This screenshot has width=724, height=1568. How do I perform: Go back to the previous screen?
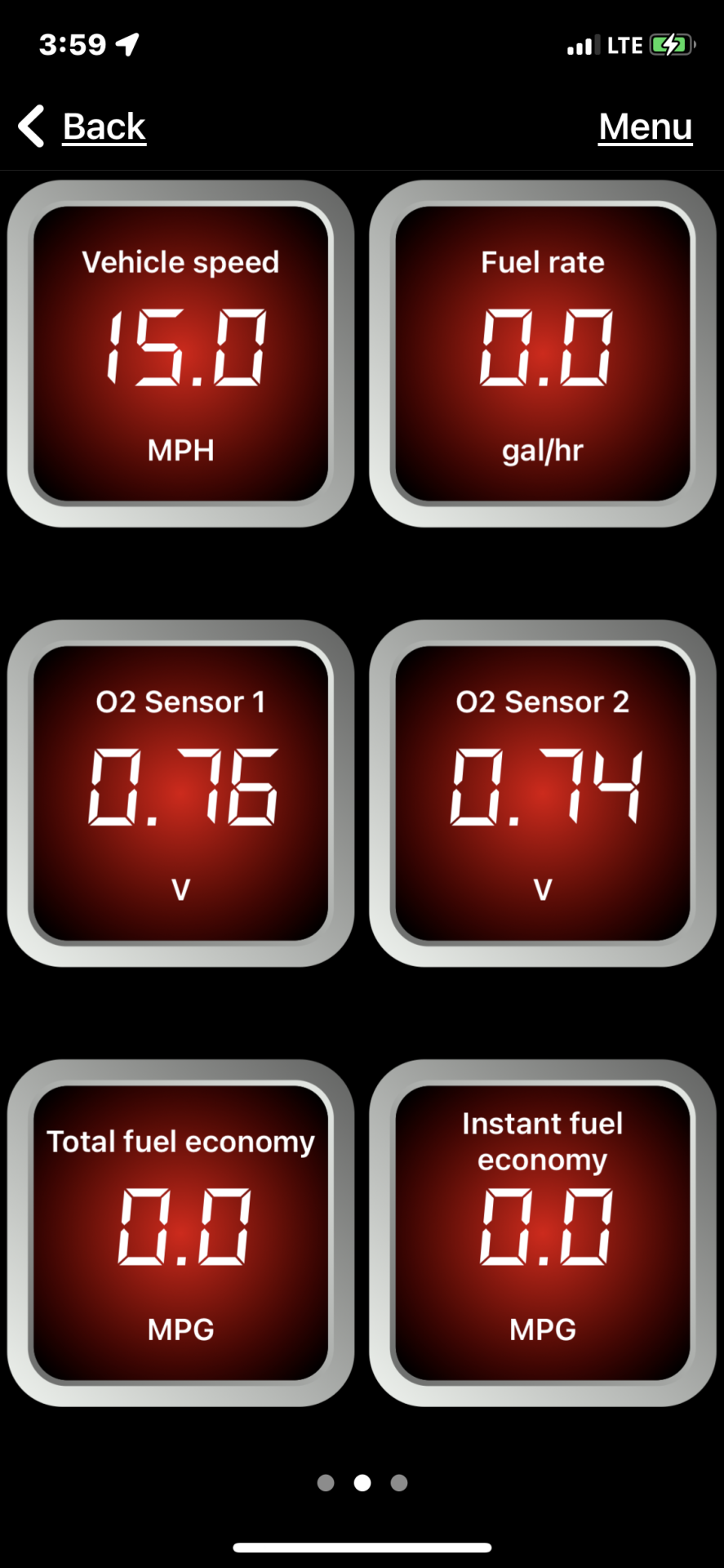pos(82,127)
